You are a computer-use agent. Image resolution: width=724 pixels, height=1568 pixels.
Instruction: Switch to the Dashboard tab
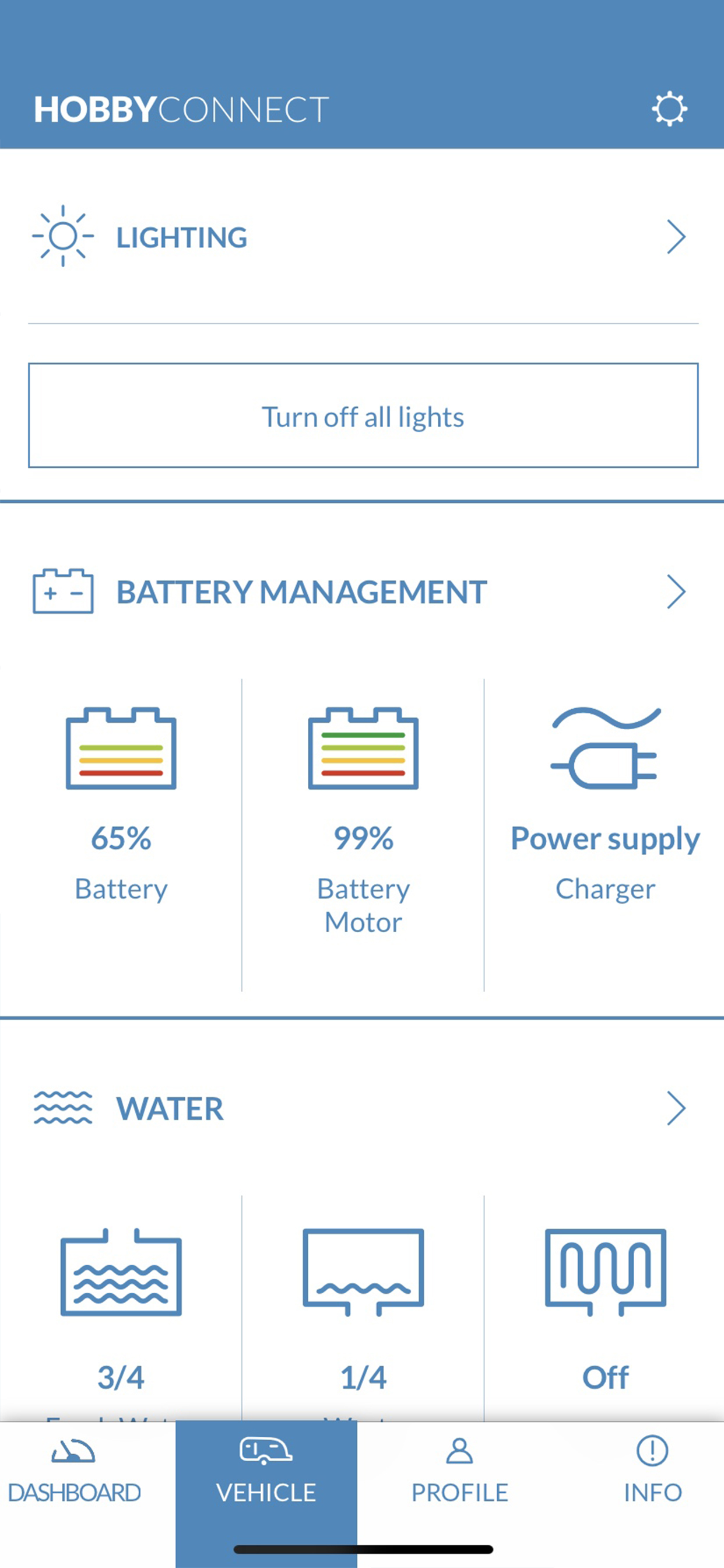[73, 1471]
